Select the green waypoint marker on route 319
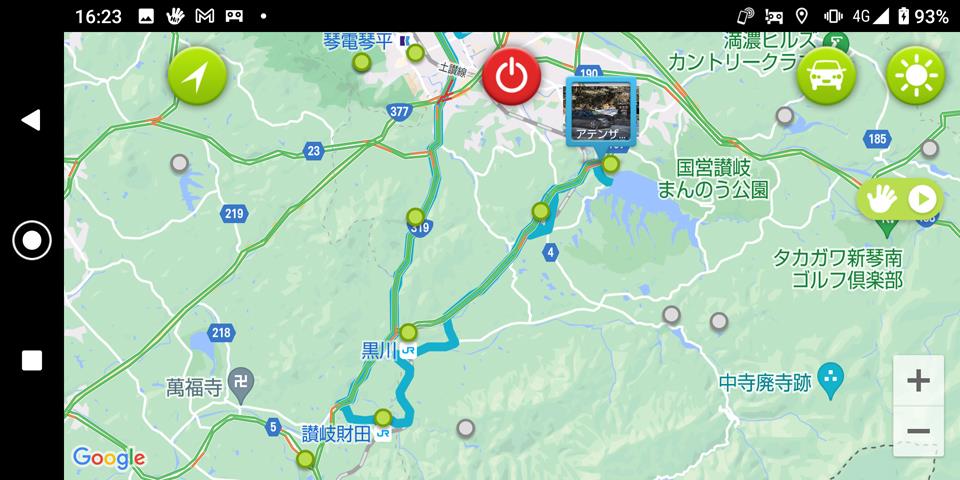 [415, 217]
